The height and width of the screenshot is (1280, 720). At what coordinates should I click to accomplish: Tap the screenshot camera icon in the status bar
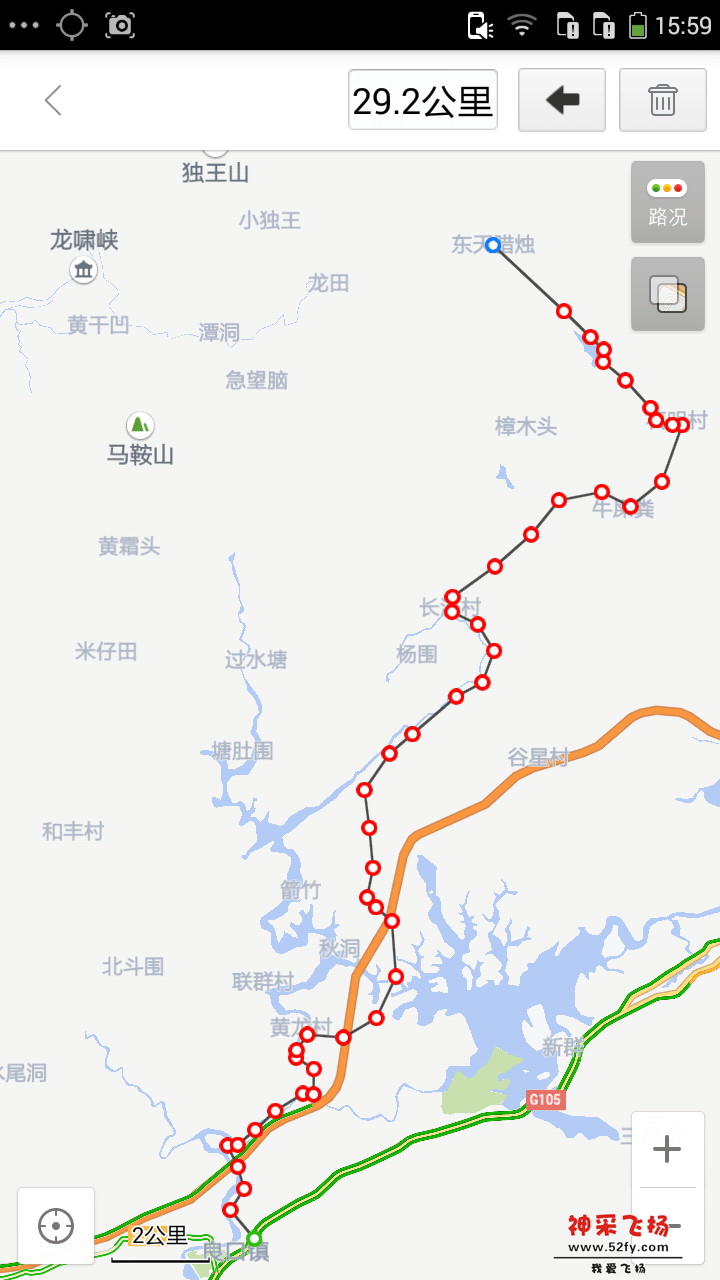[120, 24]
